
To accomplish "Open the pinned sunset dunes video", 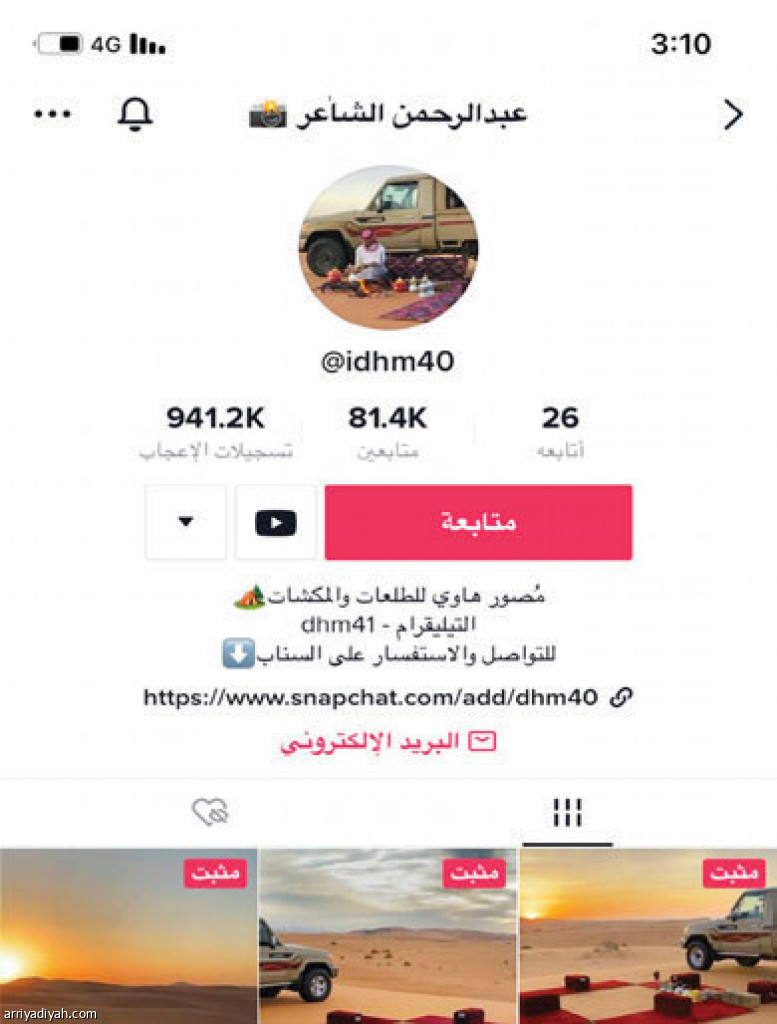I will pyautogui.click(x=128, y=936).
